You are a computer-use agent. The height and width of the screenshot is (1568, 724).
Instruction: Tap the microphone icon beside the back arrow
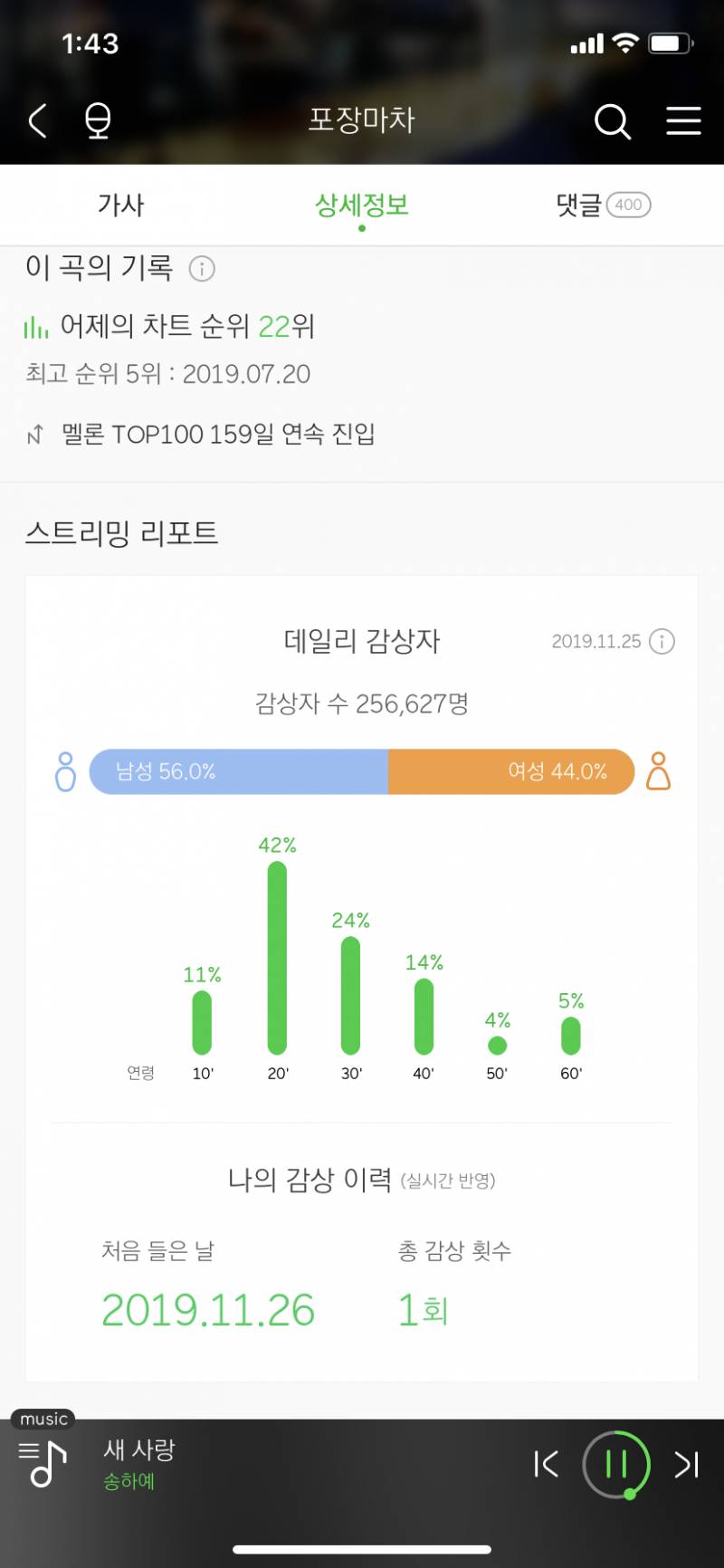(98, 122)
